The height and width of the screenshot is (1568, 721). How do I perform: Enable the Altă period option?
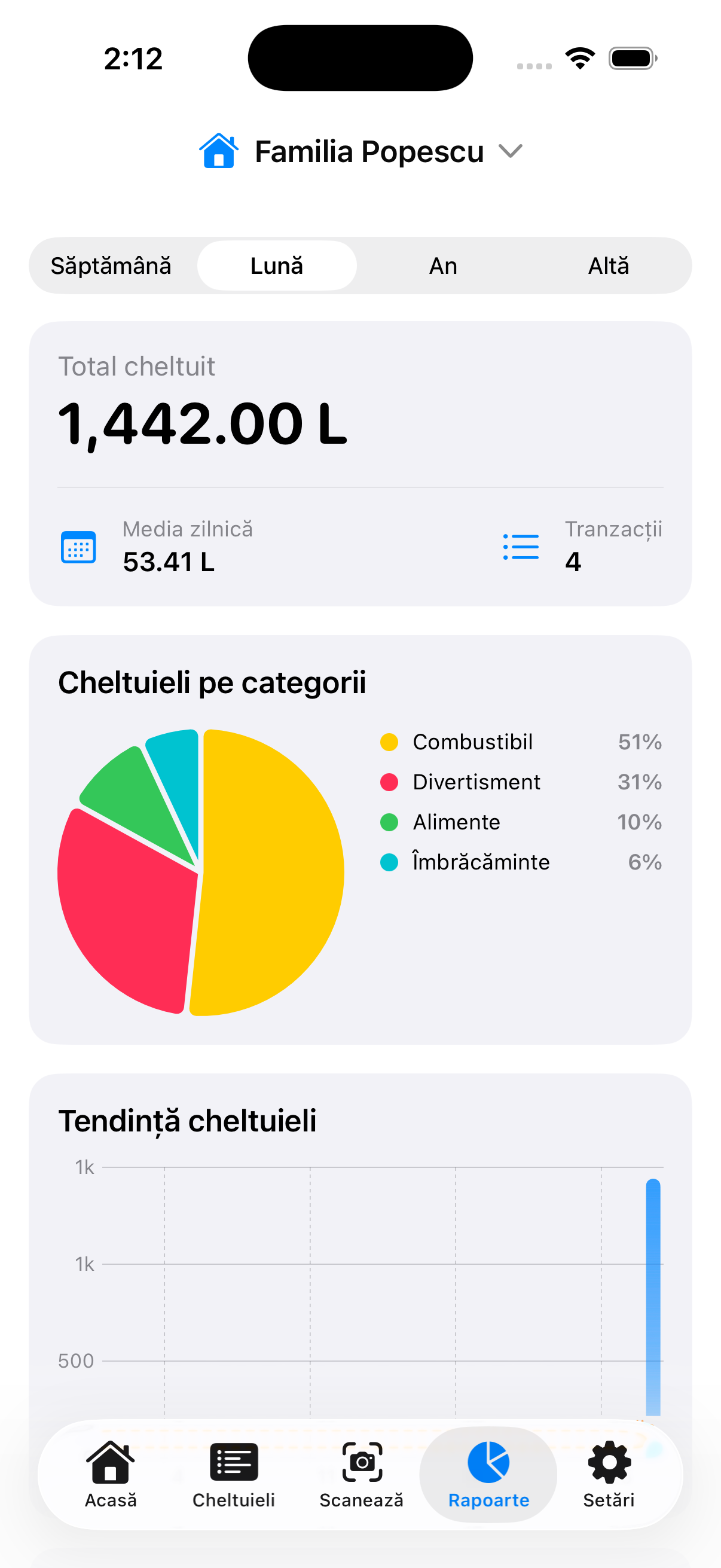(609, 266)
